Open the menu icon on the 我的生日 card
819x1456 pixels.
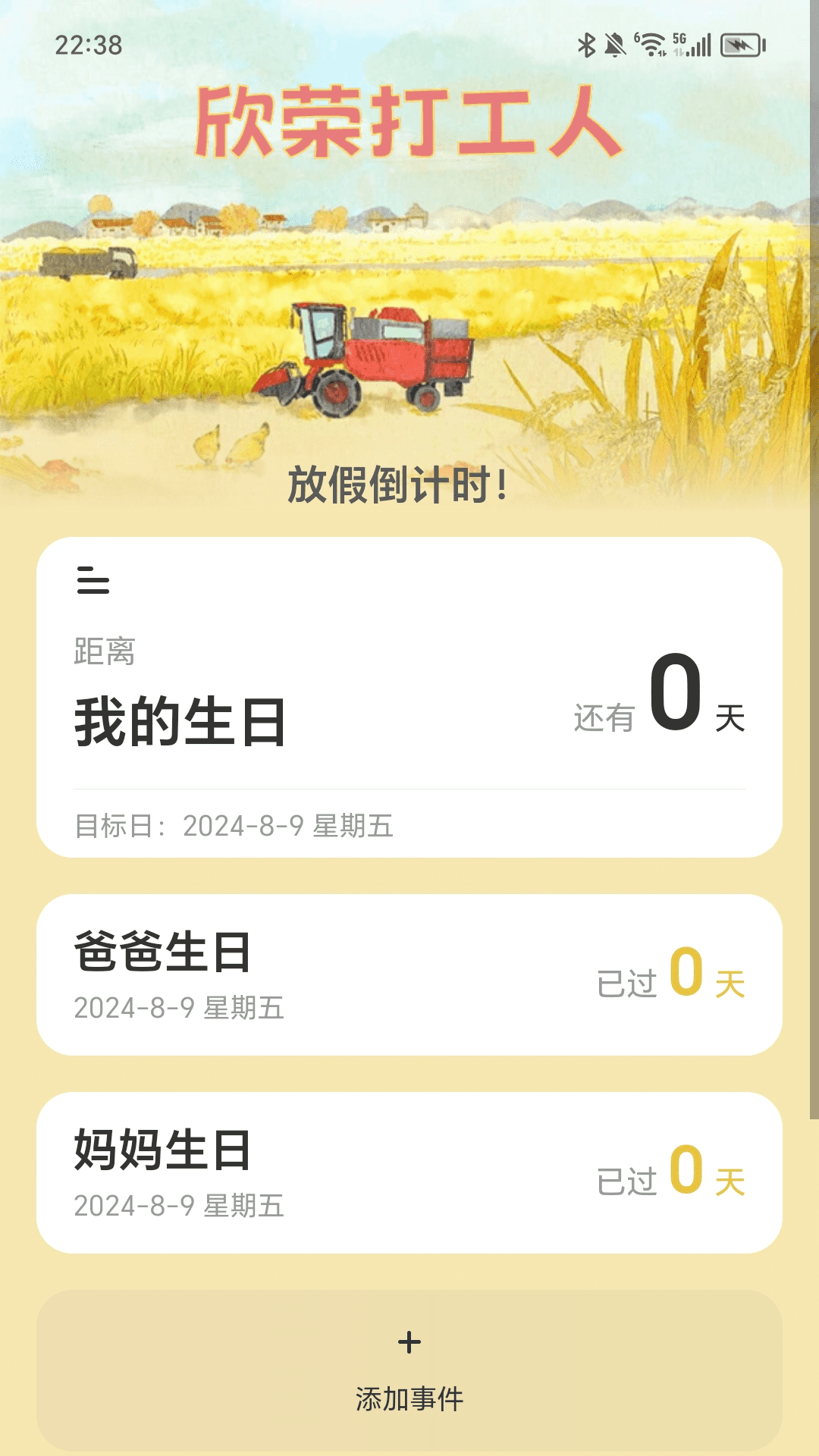pyautogui.click(x=93, y=580)
